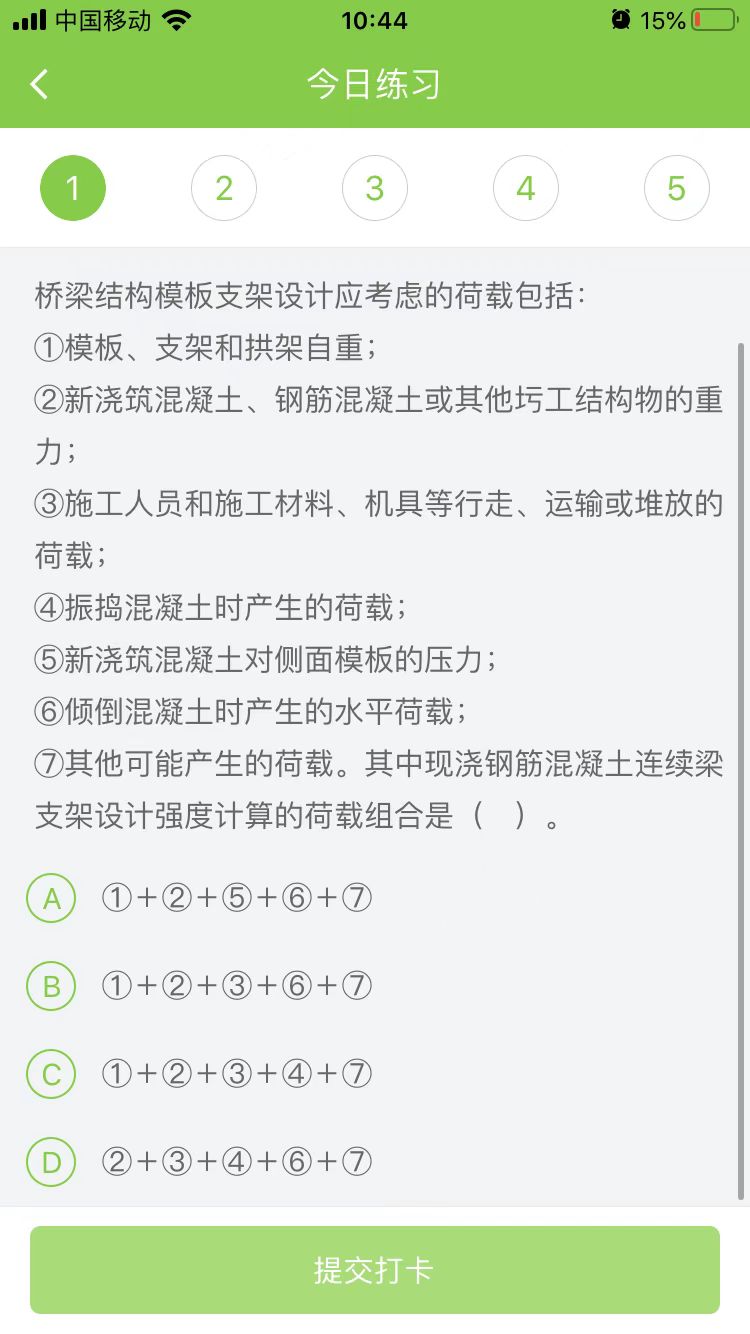Image resolution: width=750 pixels, height=1334 pixels.
Task: Jump to question 2
Action: point(224,188)
